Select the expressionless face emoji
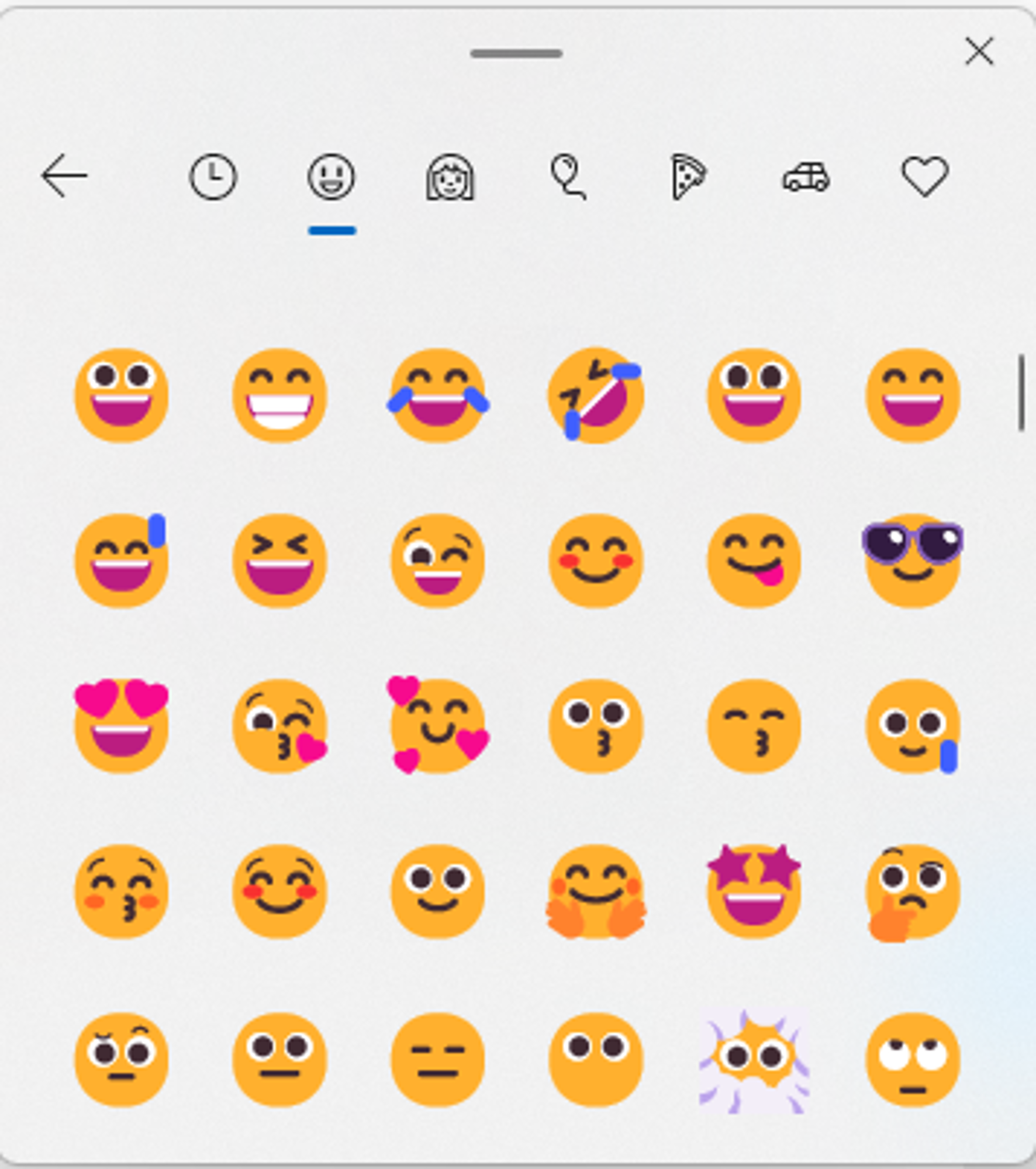The image size is (1036, 1169). tap(438, 1060)
